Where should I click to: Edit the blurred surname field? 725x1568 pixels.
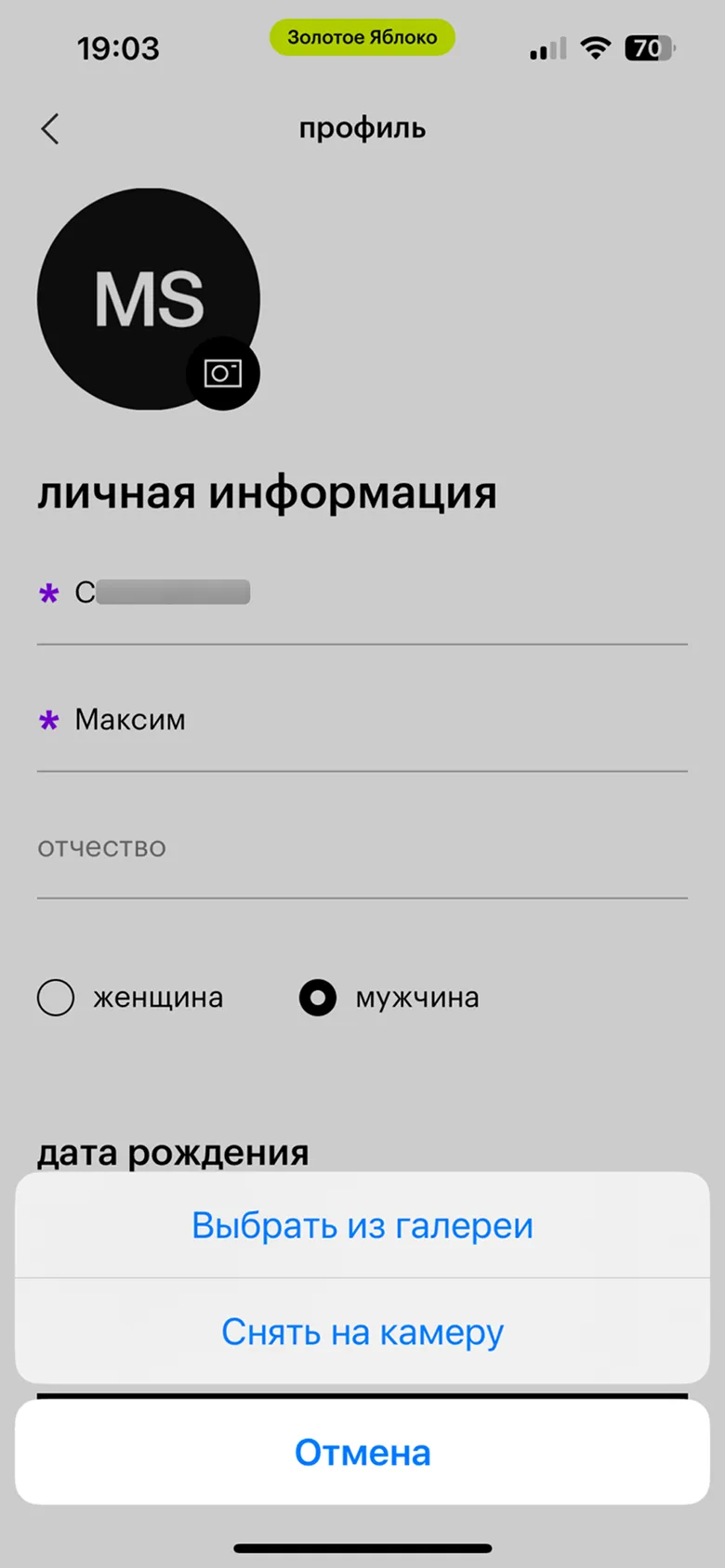(x=362, y=593)
